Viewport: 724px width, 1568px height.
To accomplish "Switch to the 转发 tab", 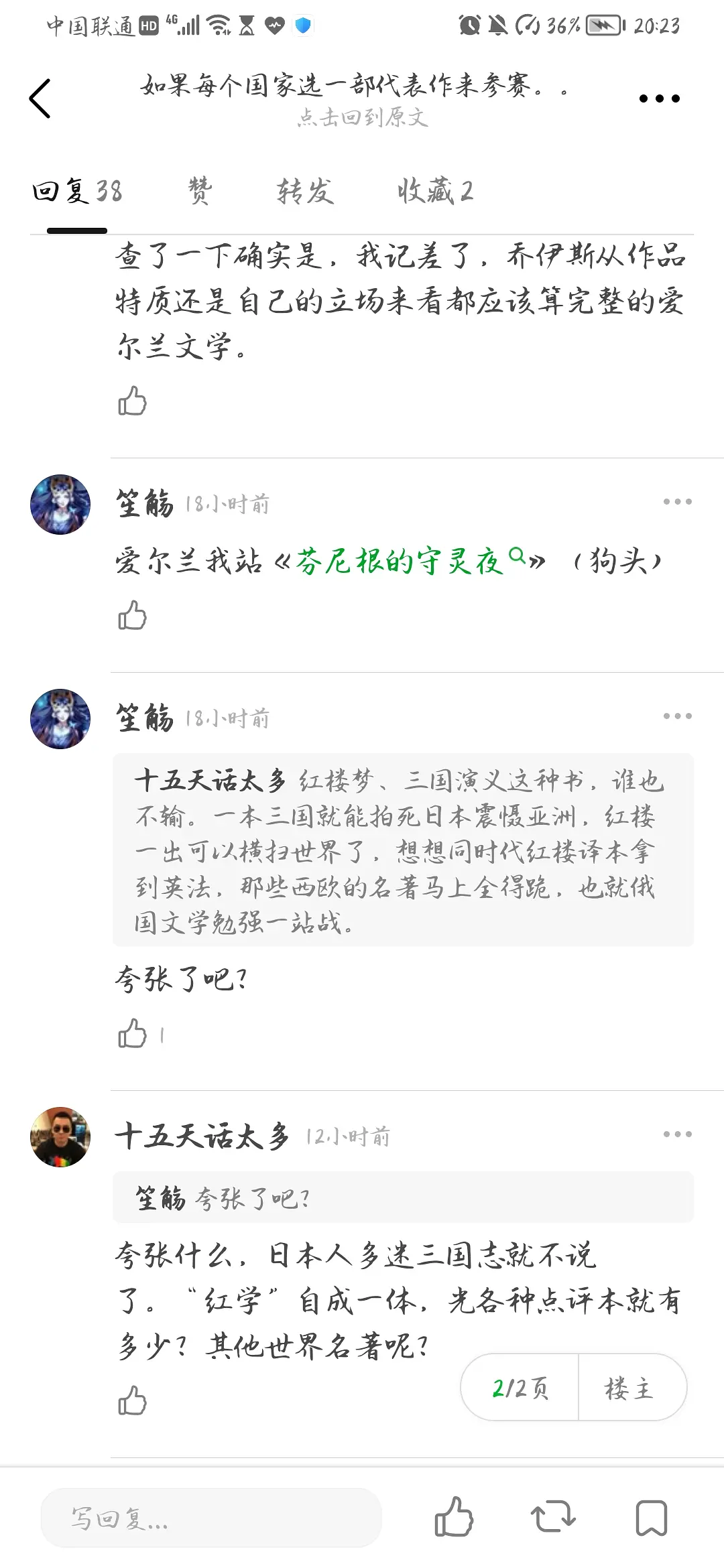I will [x=305, y=191].
